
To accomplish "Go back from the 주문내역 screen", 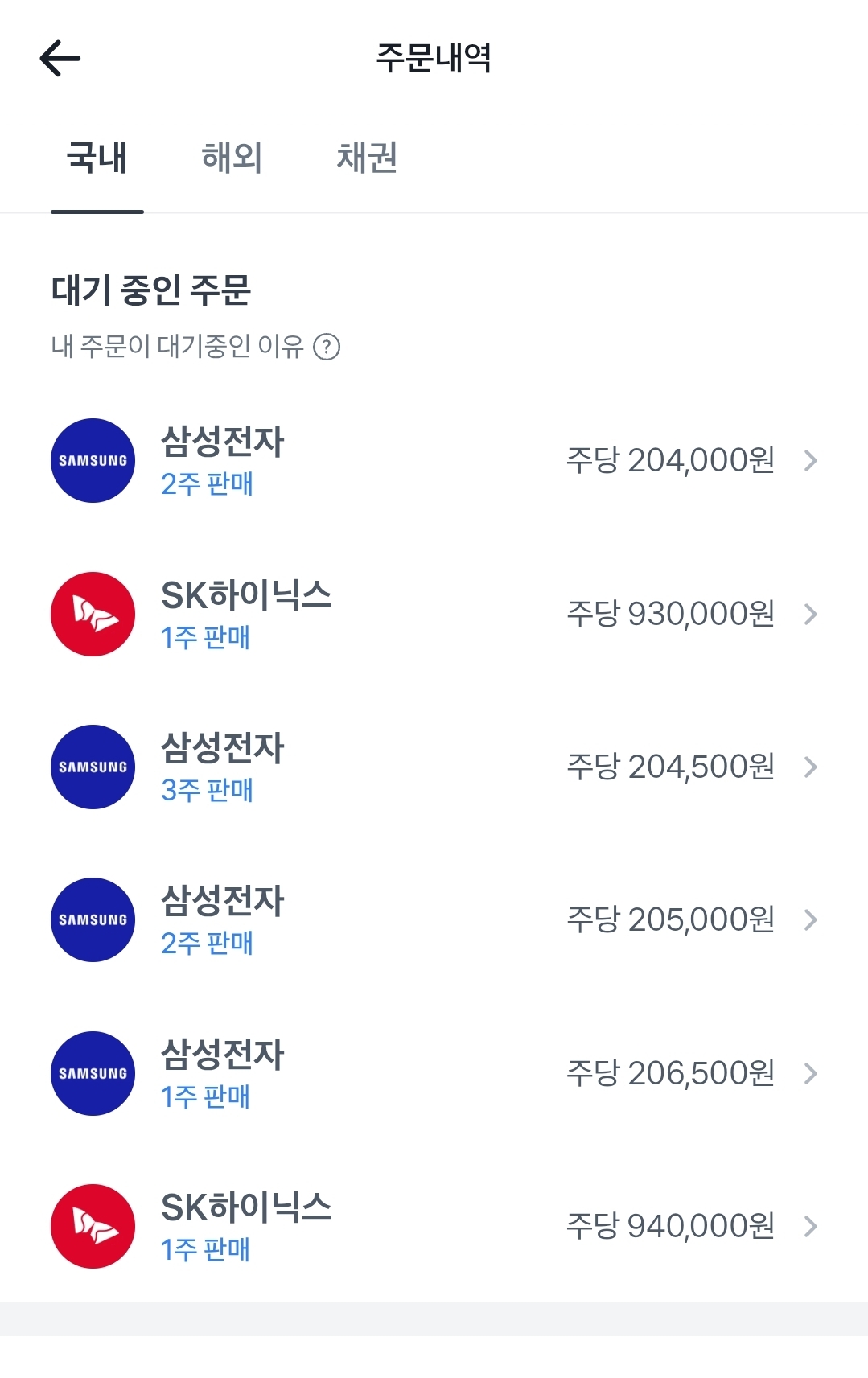I will (x=60, y=59).
